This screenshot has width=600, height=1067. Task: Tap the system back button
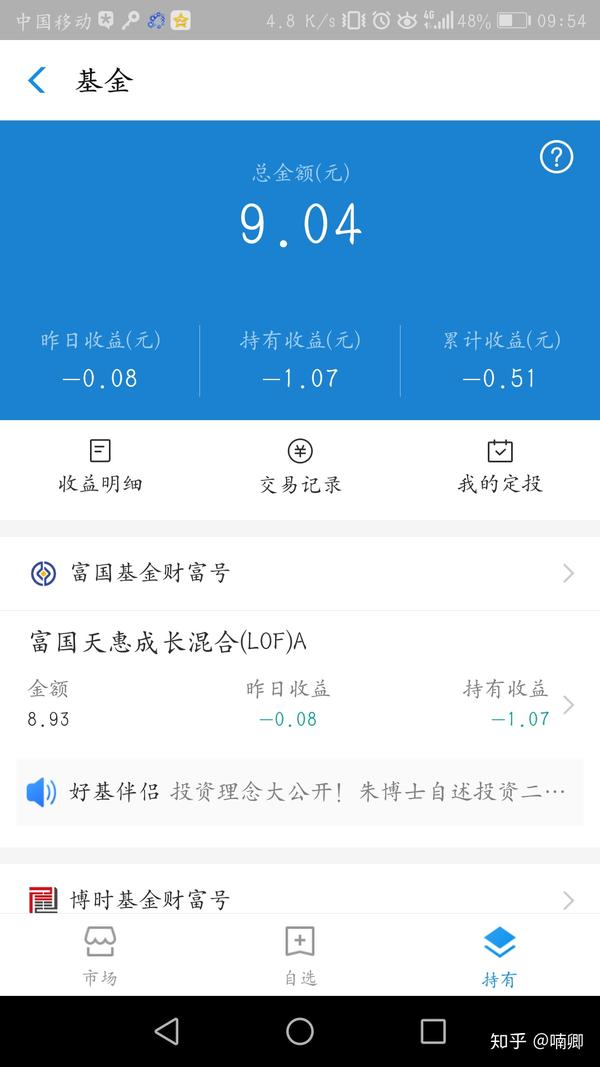[x=167, y=1031]
